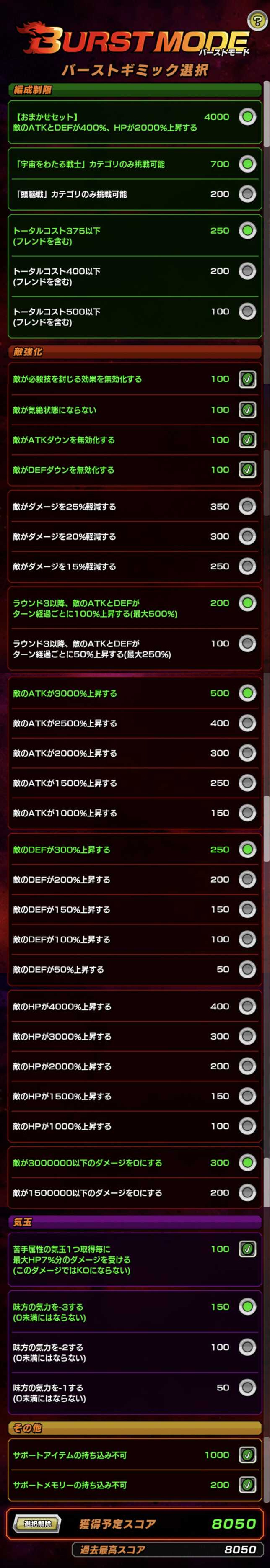Toggle 敵がATKダウンを無効化する checkbox
The width and height of the screenshot is (270, 1568).
[x=247, y=440]
